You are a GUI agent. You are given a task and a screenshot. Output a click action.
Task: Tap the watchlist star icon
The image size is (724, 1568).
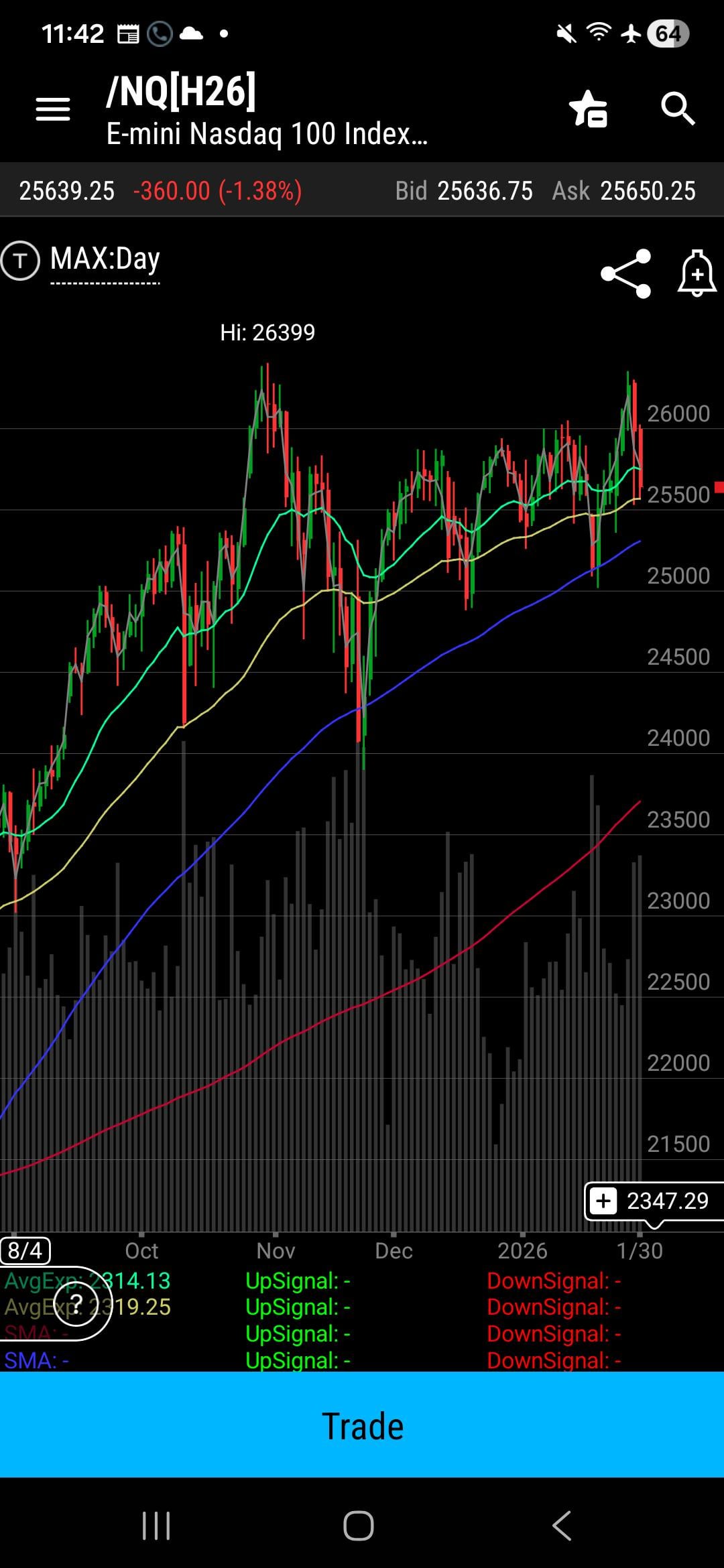[x=587, y=109]
